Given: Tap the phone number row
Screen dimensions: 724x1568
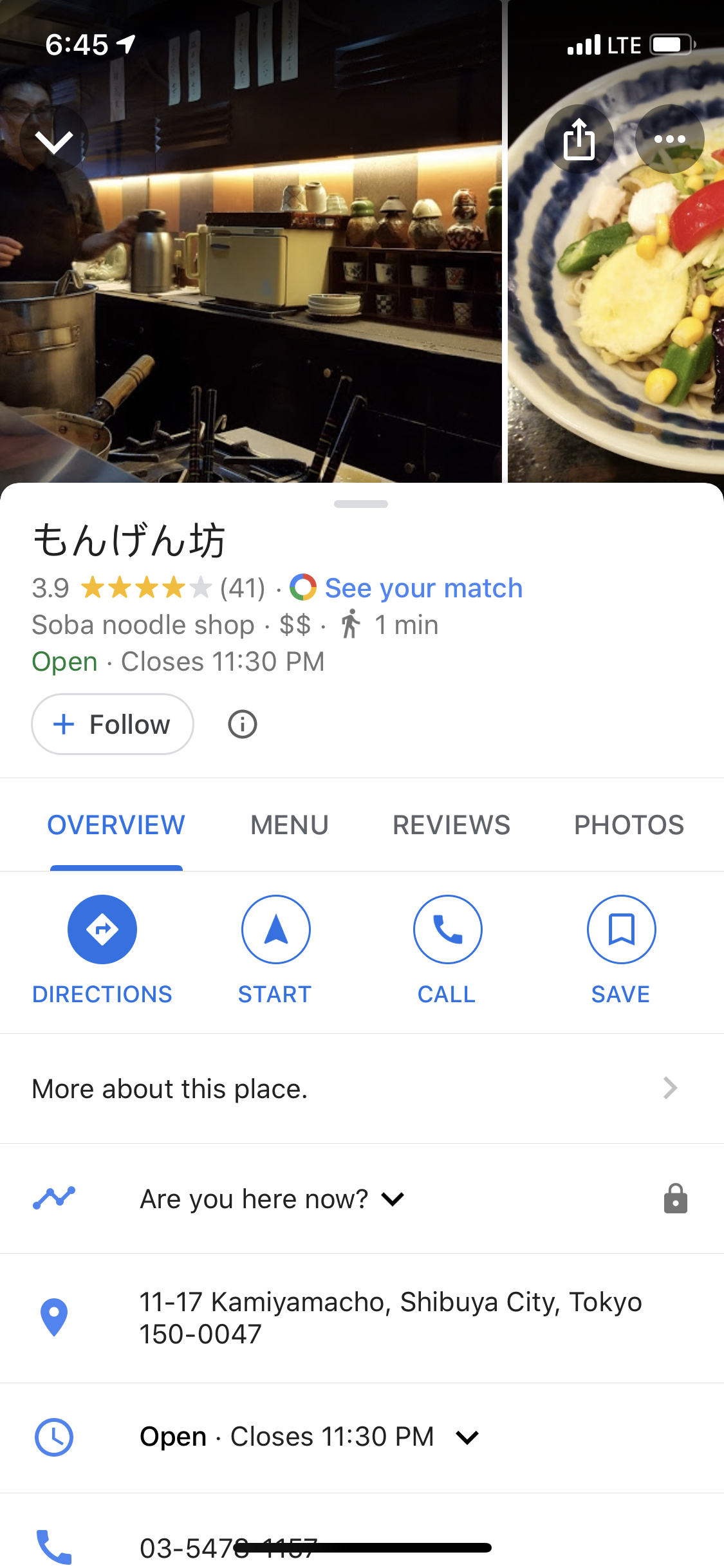Looking at the screenshot, I should click(228, 1546).
